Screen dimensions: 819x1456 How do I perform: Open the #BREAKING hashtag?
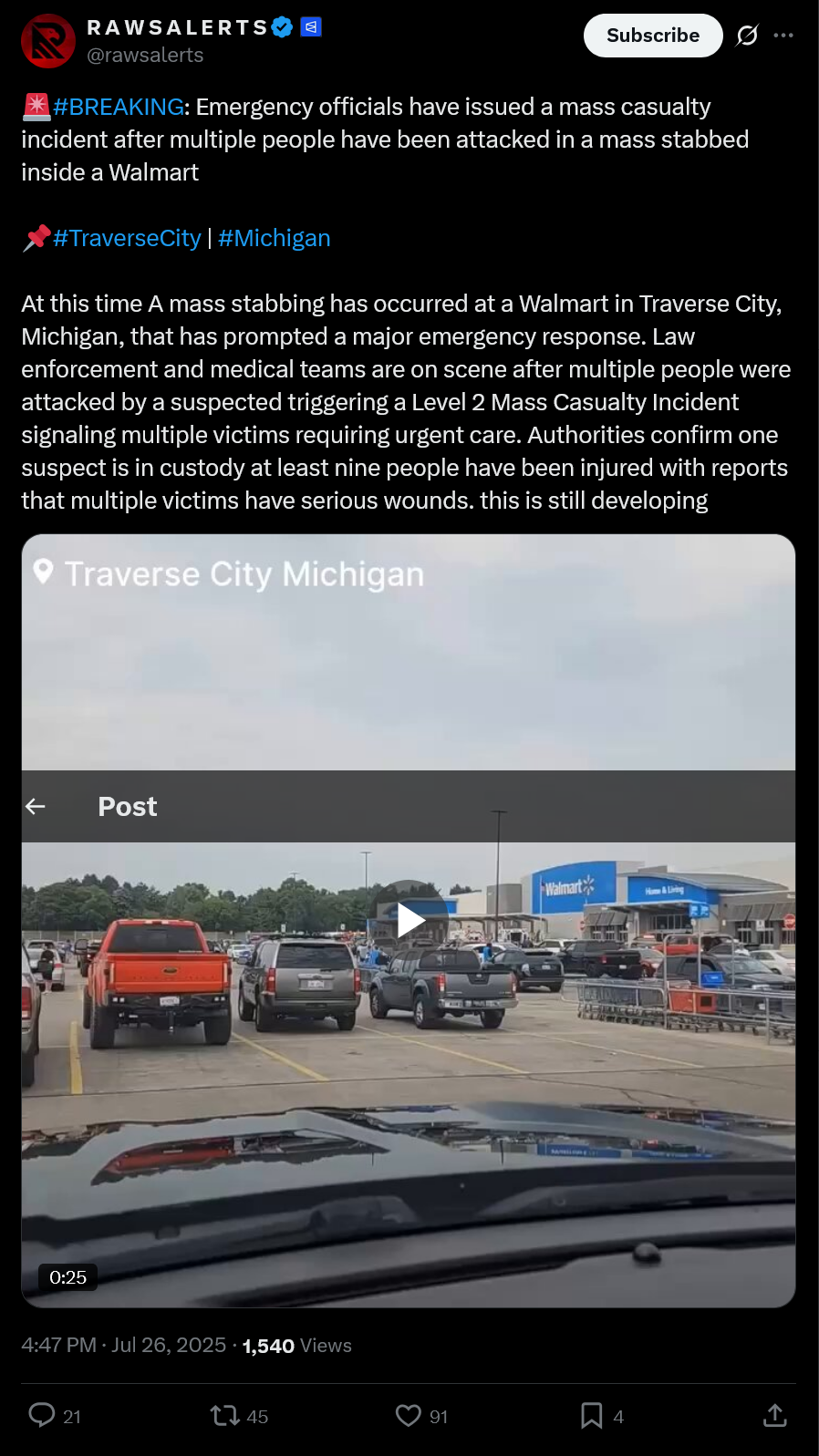[119, 107]
